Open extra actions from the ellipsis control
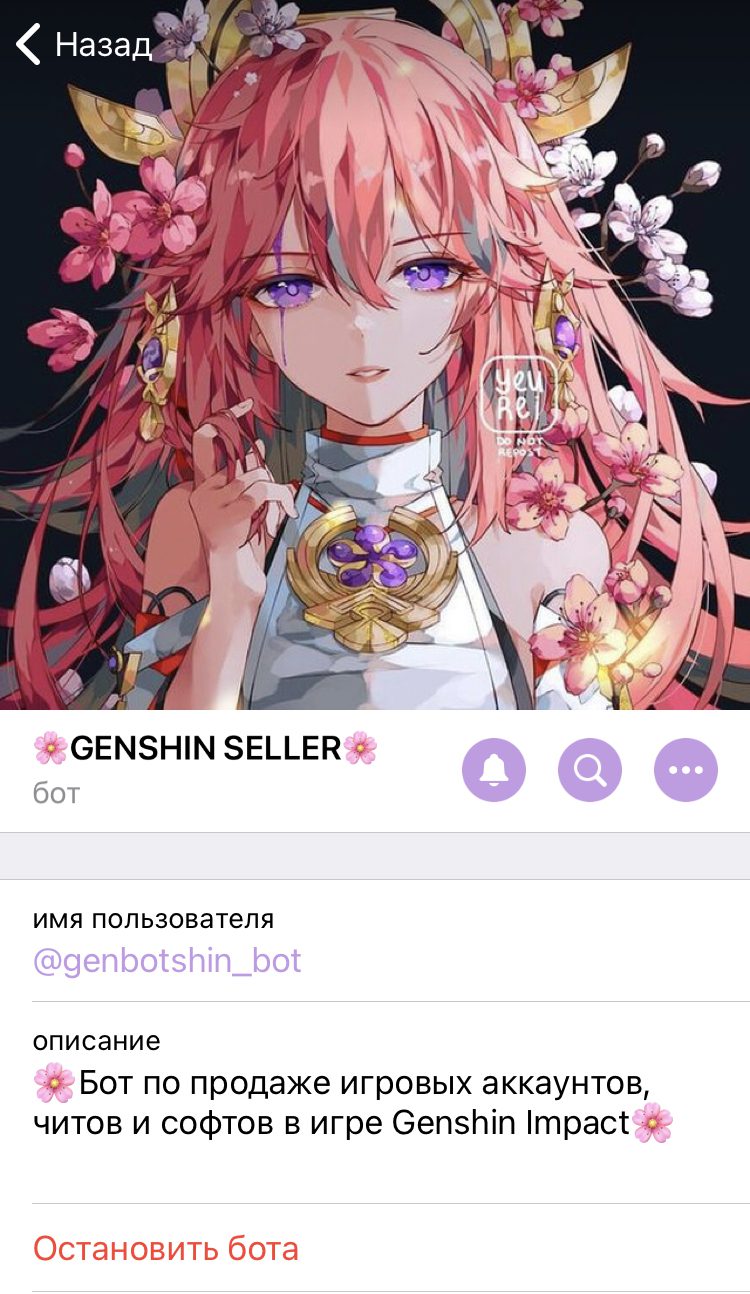 pos(686,770)
